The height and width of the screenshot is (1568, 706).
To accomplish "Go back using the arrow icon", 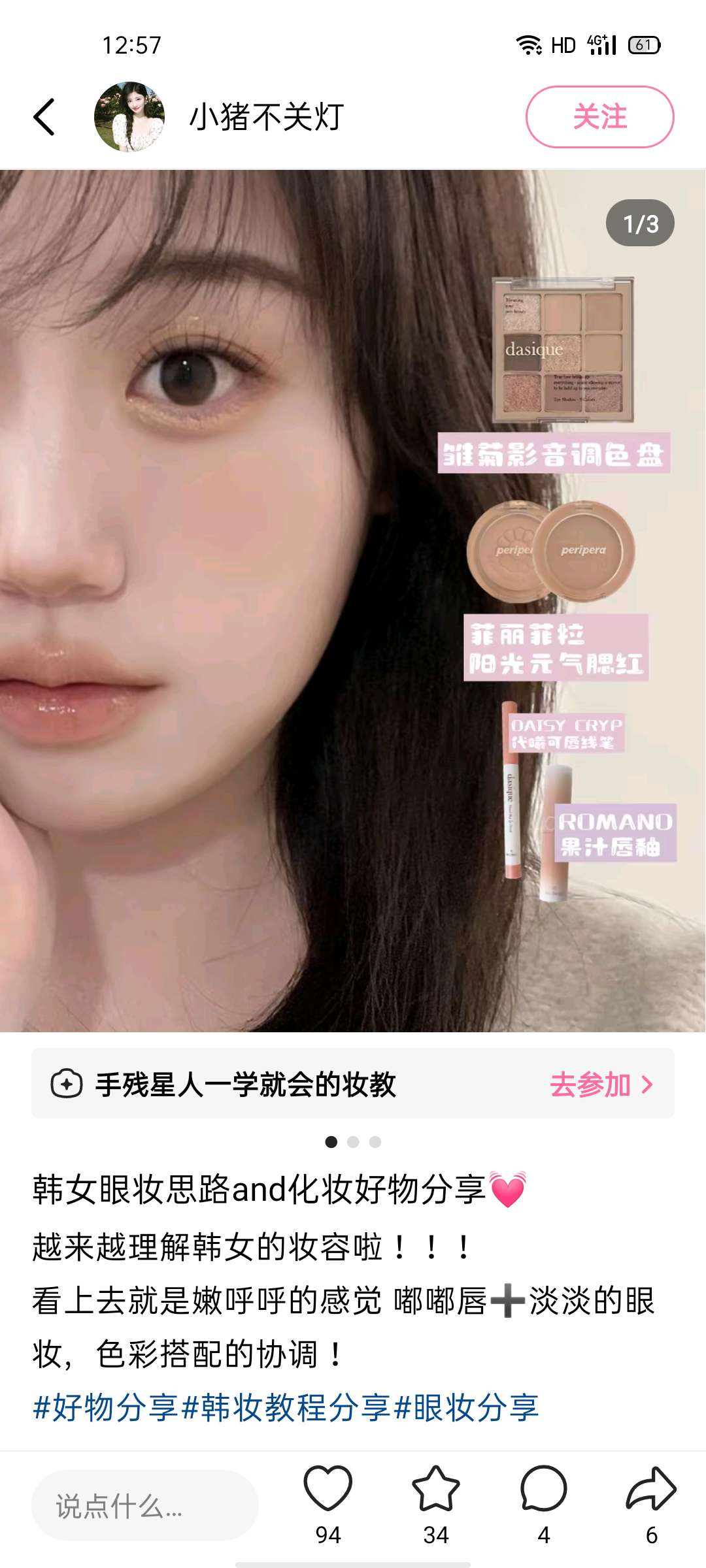I will coord(44,118).
